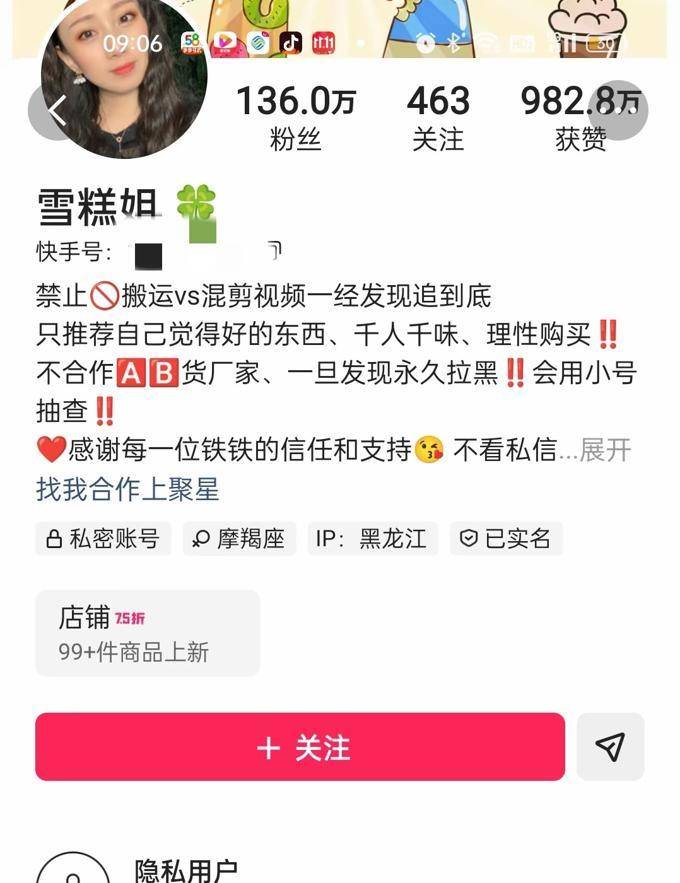
Task: View the 463 关注 following list
Action: [437, 118]
